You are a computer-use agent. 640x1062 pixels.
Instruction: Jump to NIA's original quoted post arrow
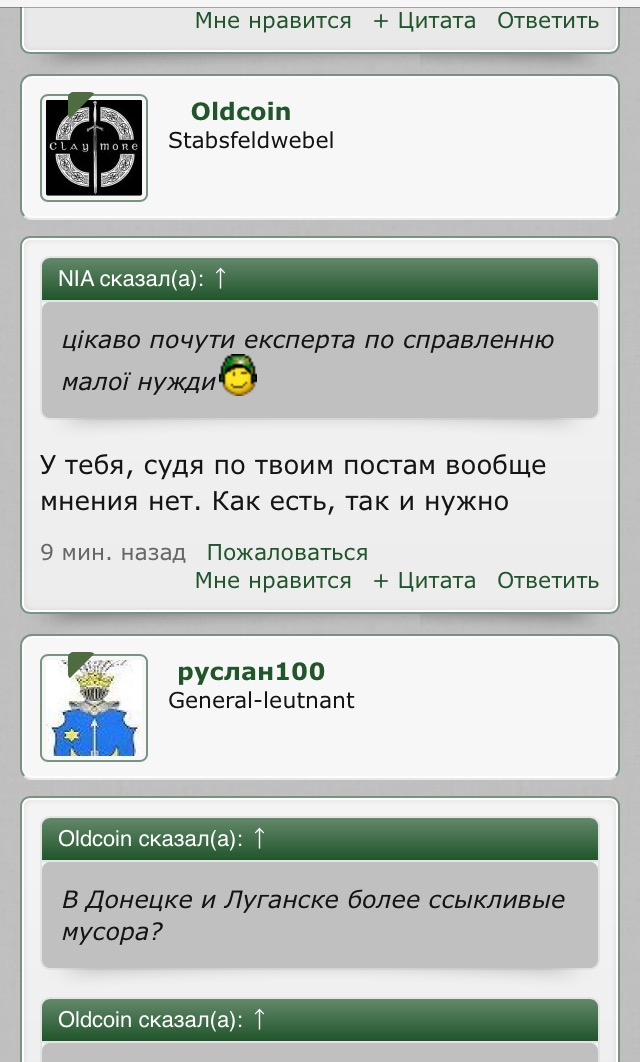click(219, 278)
